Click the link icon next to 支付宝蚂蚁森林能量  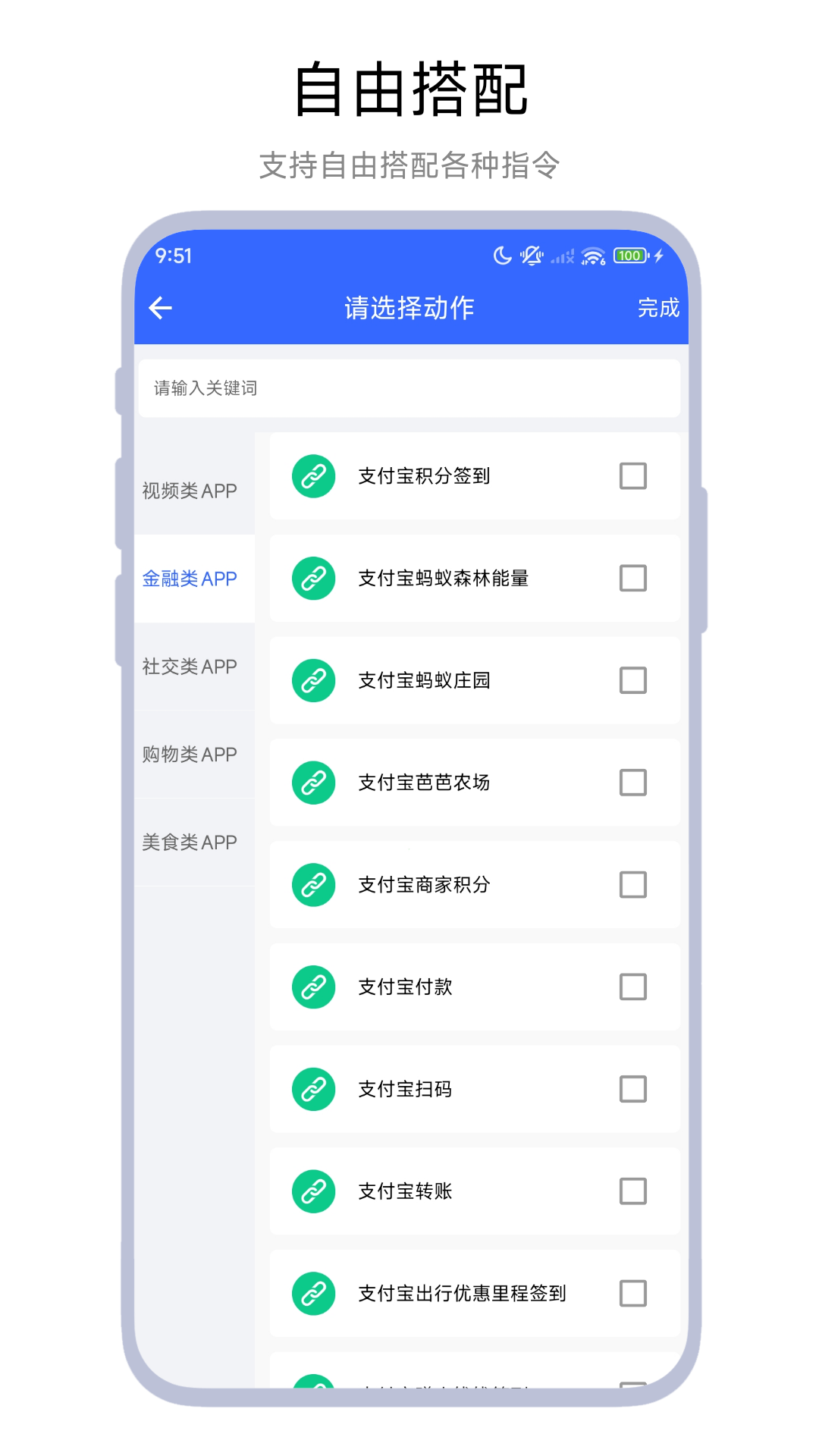point(312,579)
